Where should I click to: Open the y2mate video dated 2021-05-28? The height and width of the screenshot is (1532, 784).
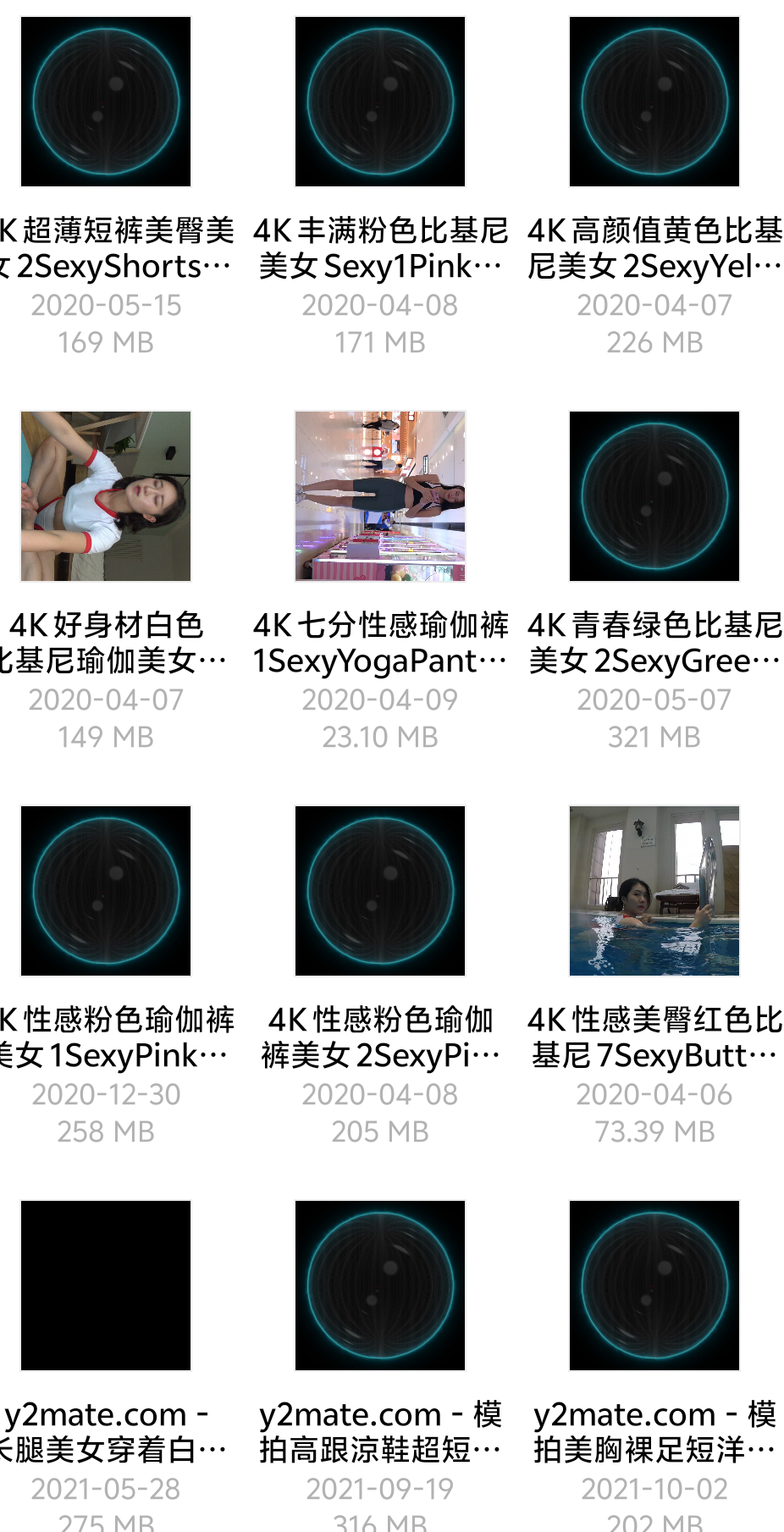106,1286
